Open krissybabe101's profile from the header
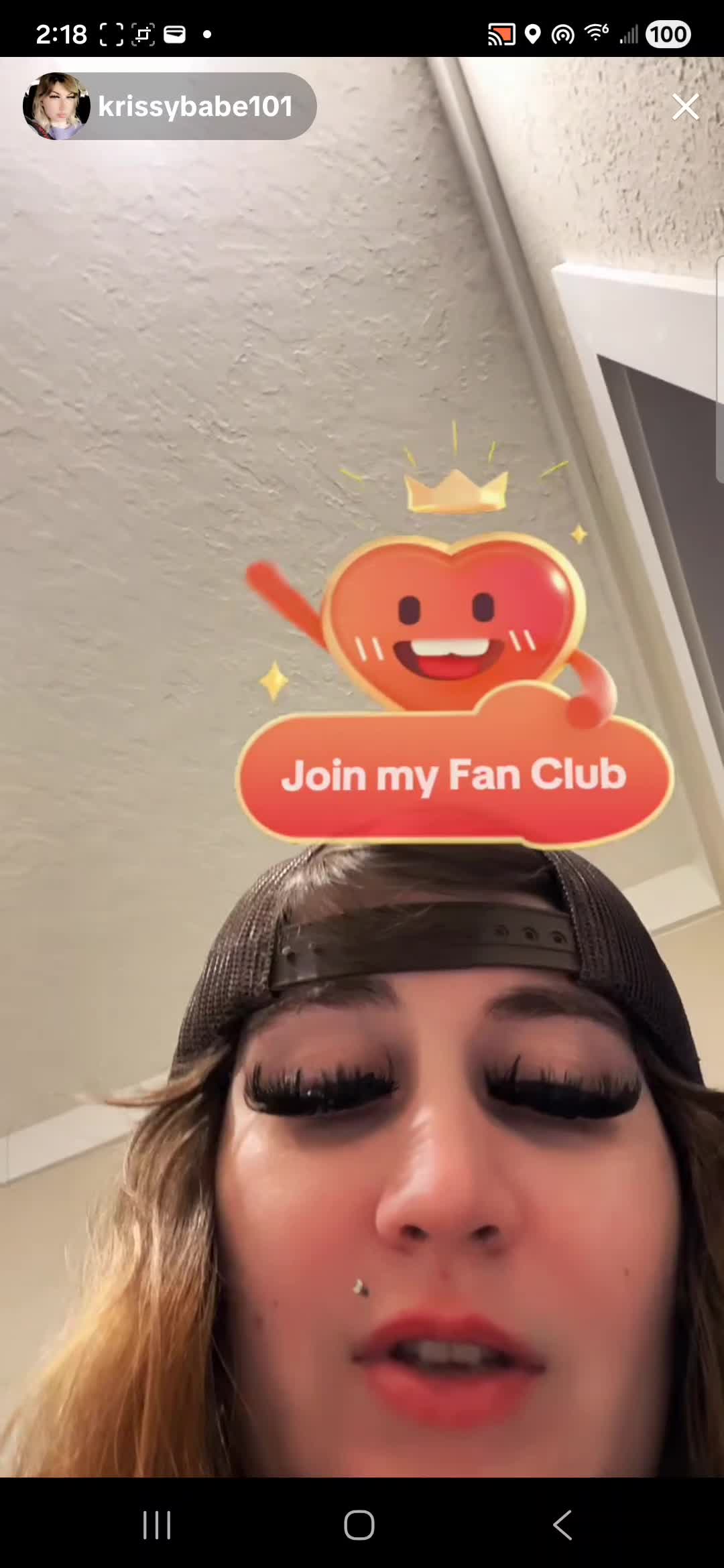This screenshot has height=1568, width=724. pos(170,107)
